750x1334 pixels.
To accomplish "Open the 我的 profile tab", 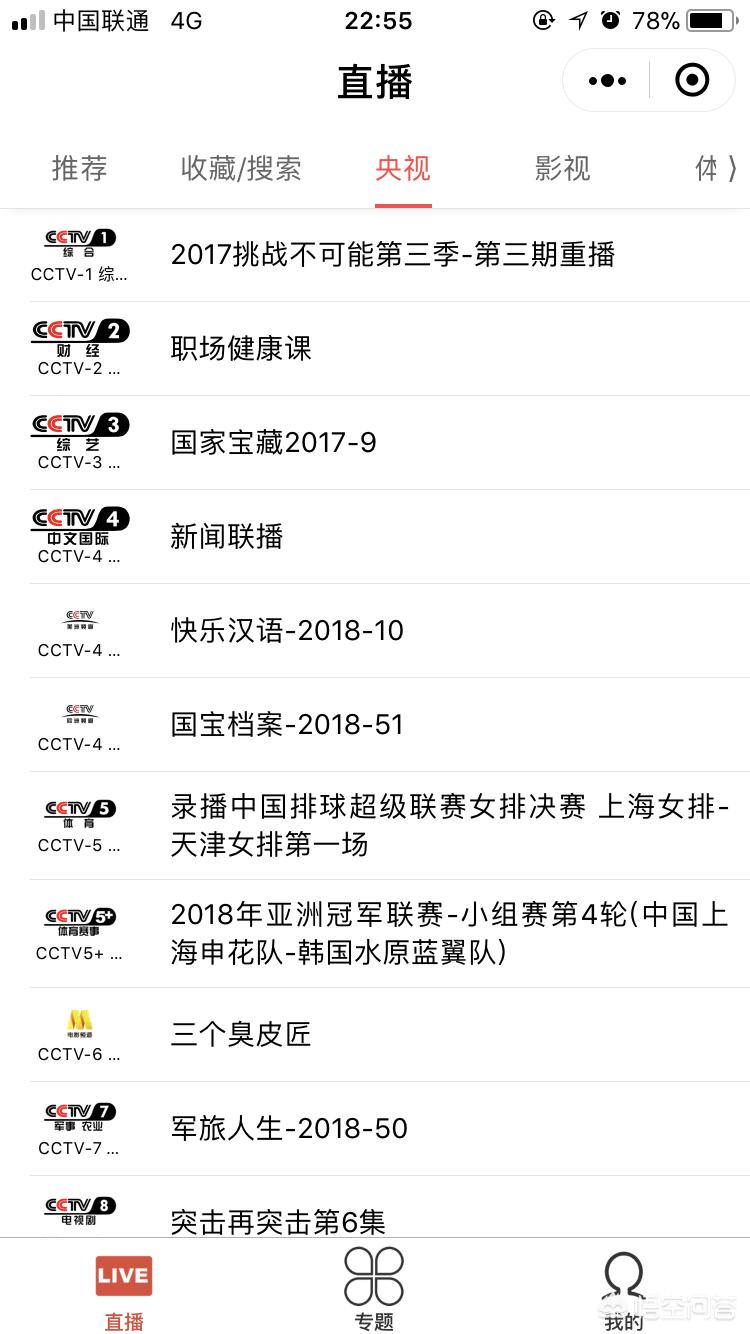I will point(624,1289).
